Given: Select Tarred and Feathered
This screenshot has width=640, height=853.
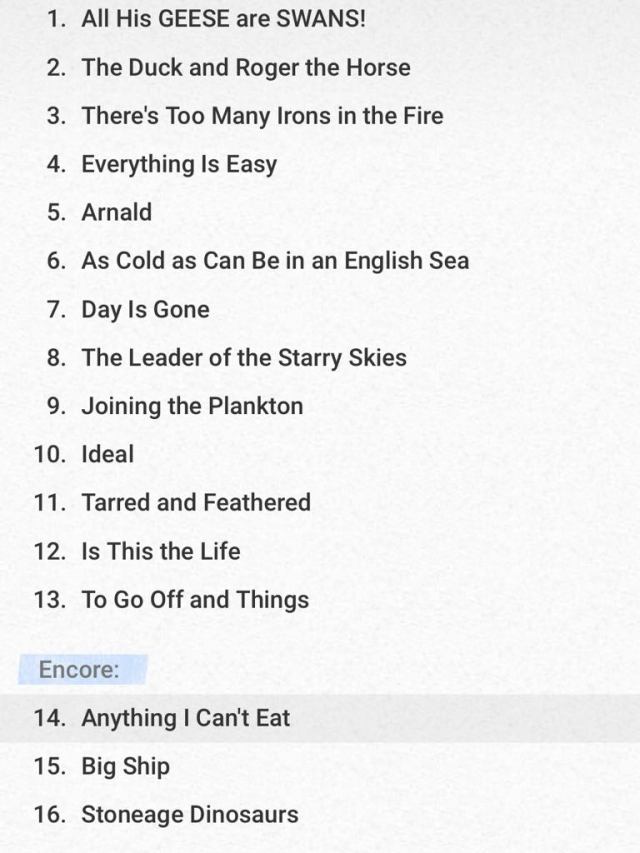Looking at the screenshot, I should 196,503.
